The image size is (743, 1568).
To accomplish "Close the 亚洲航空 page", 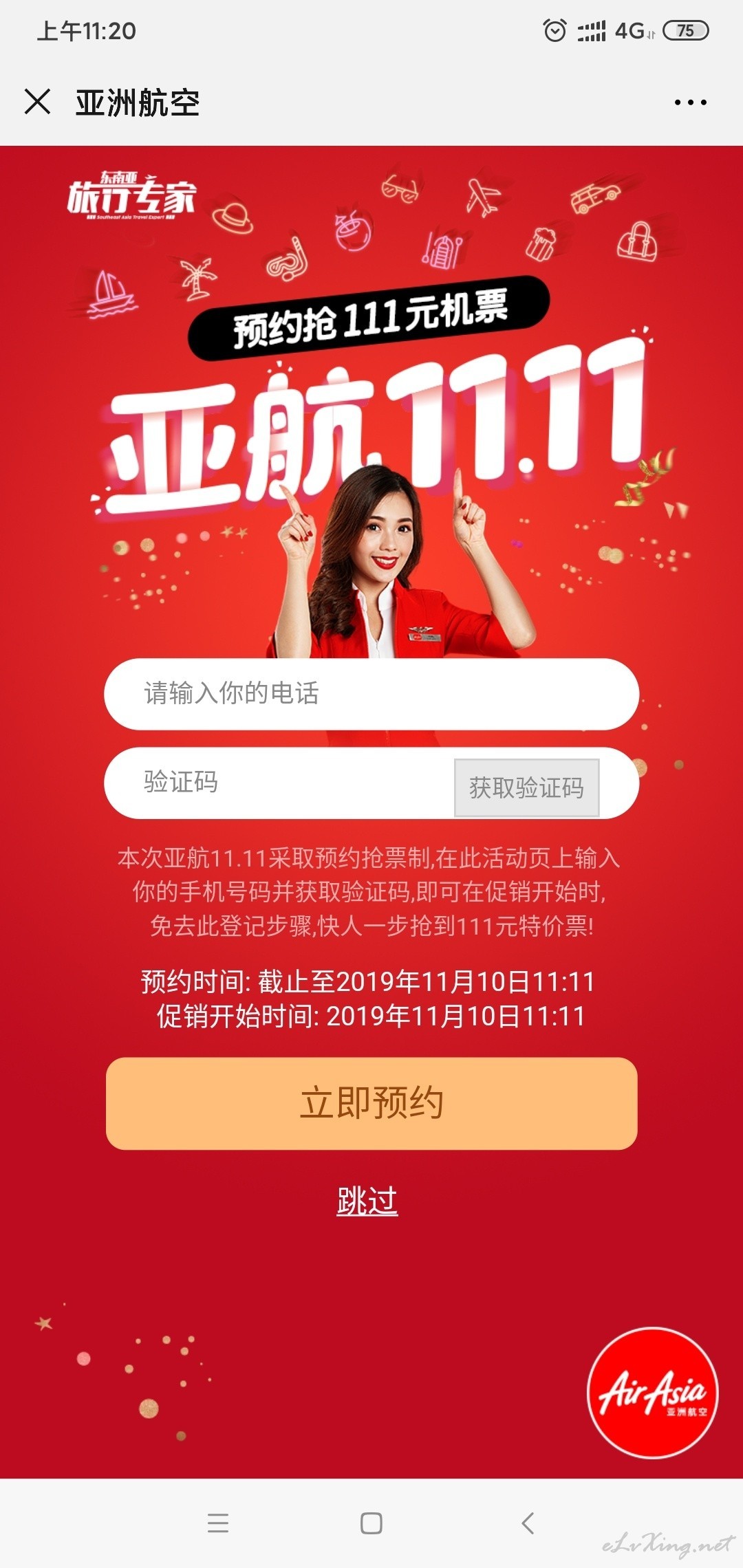I will [x=37, y=102].
